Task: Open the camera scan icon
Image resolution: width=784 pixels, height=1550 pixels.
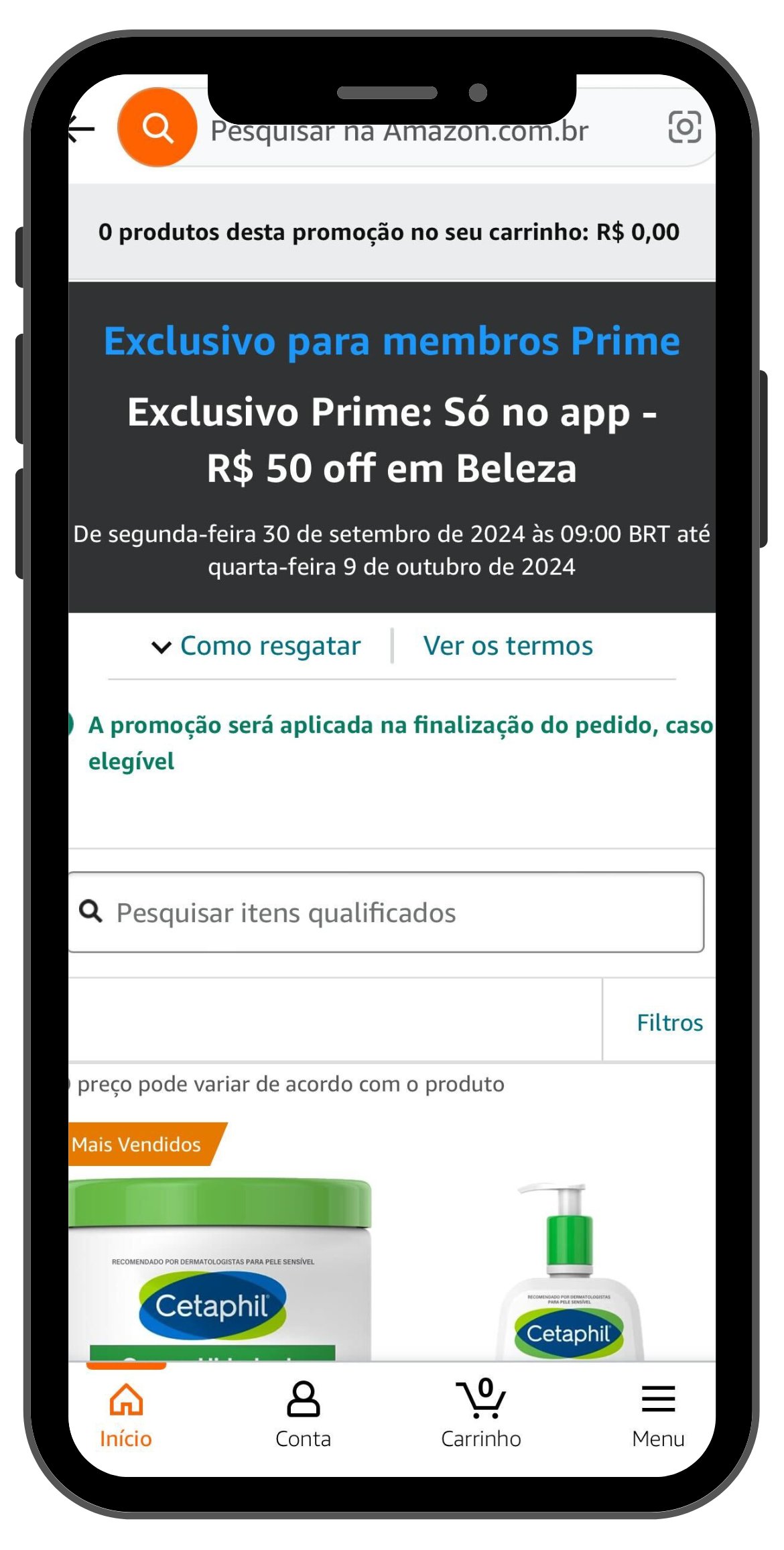Action: (684, 127)
